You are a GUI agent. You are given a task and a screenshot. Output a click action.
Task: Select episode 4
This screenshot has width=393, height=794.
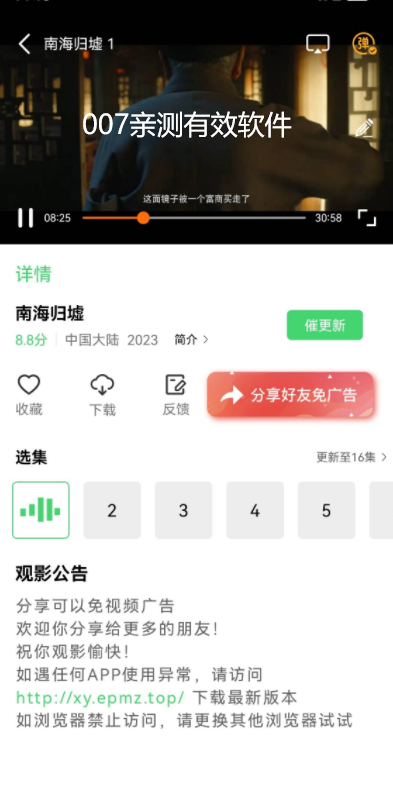[x=255, y=510]
